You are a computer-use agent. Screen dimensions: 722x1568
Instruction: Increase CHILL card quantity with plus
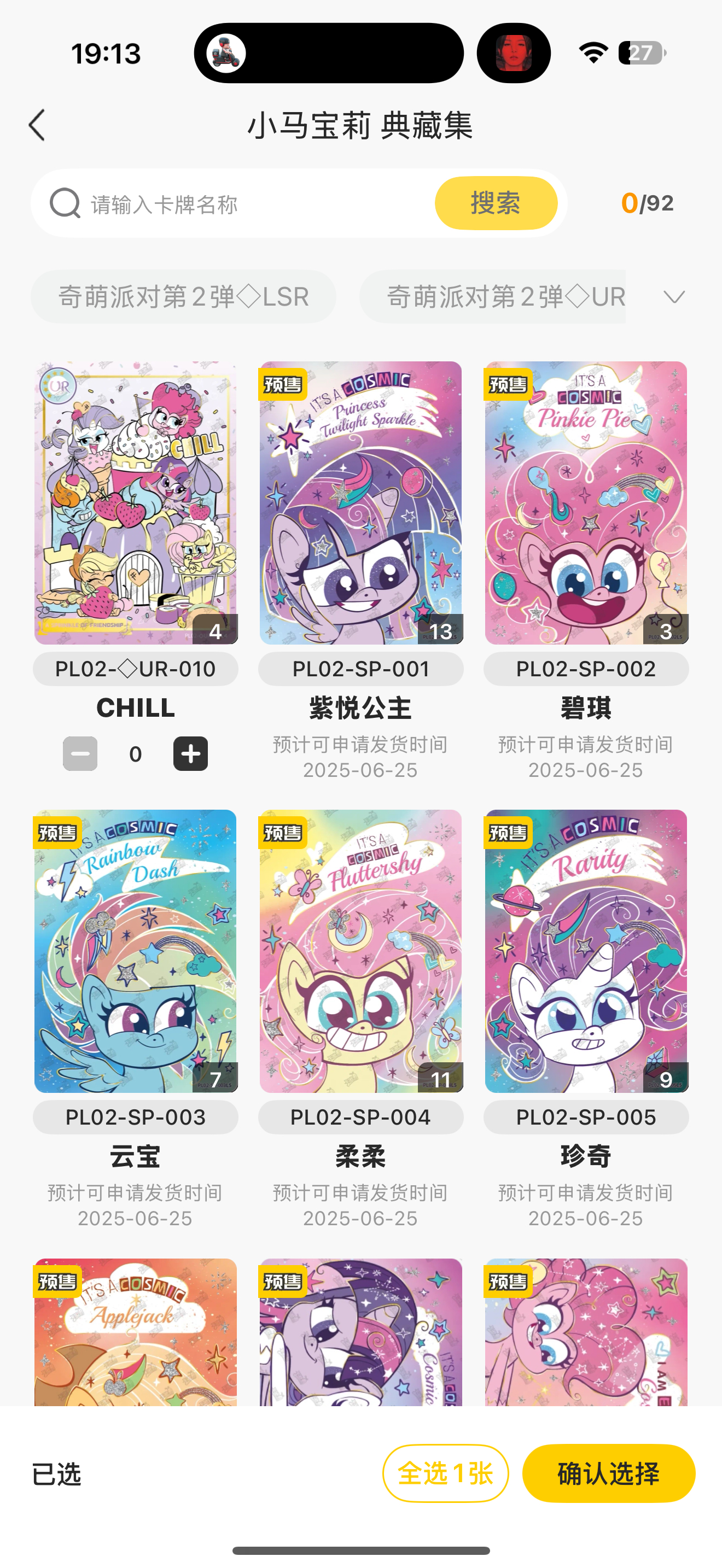(x=190, y=753)
